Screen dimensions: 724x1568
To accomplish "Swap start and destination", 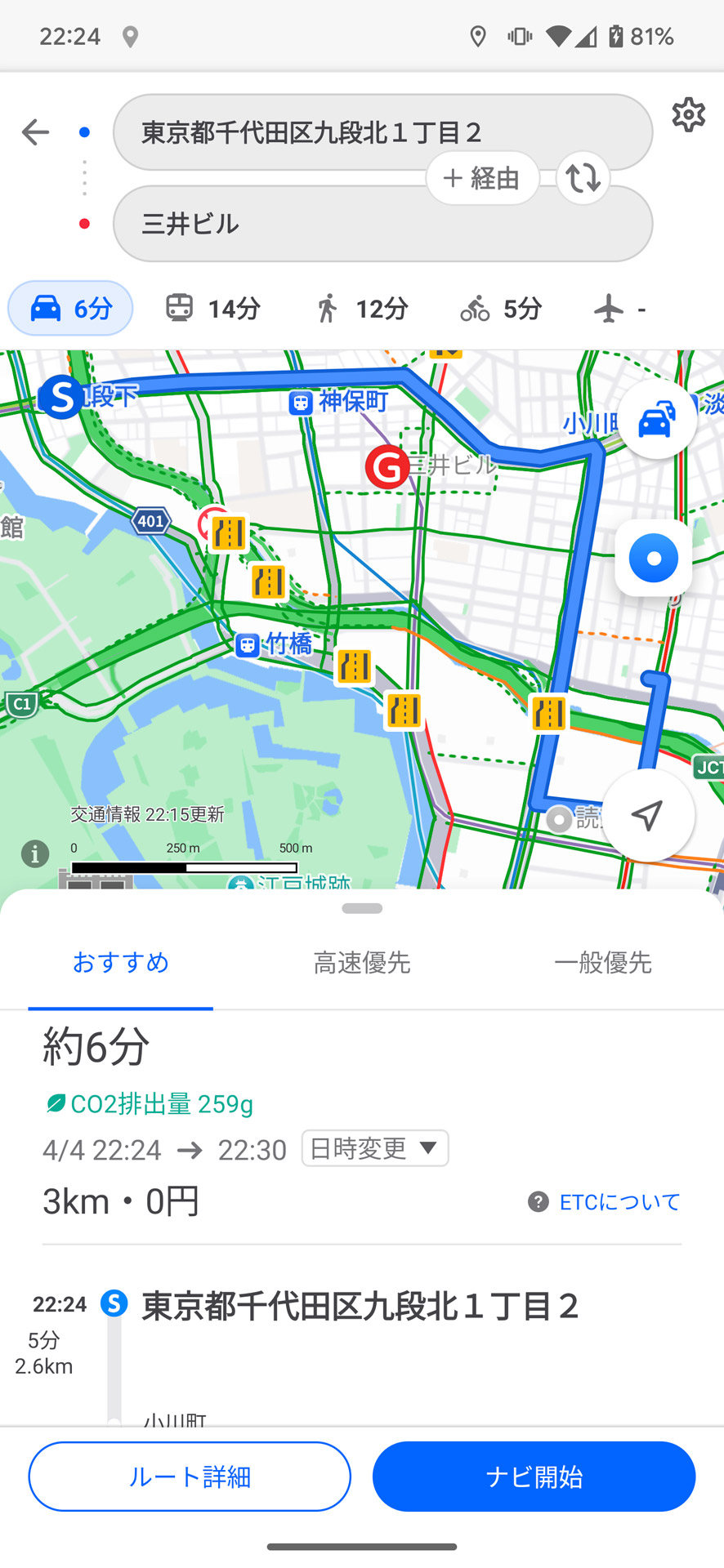I will pos(583,178).
